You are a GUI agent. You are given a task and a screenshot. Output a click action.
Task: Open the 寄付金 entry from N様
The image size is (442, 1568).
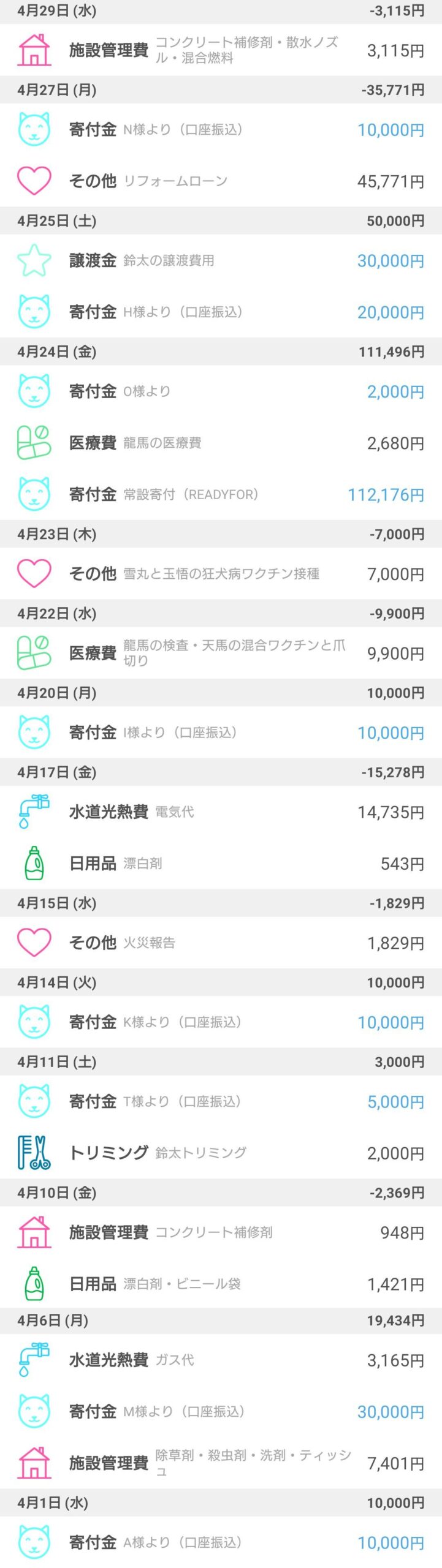[x=221, y=129]
